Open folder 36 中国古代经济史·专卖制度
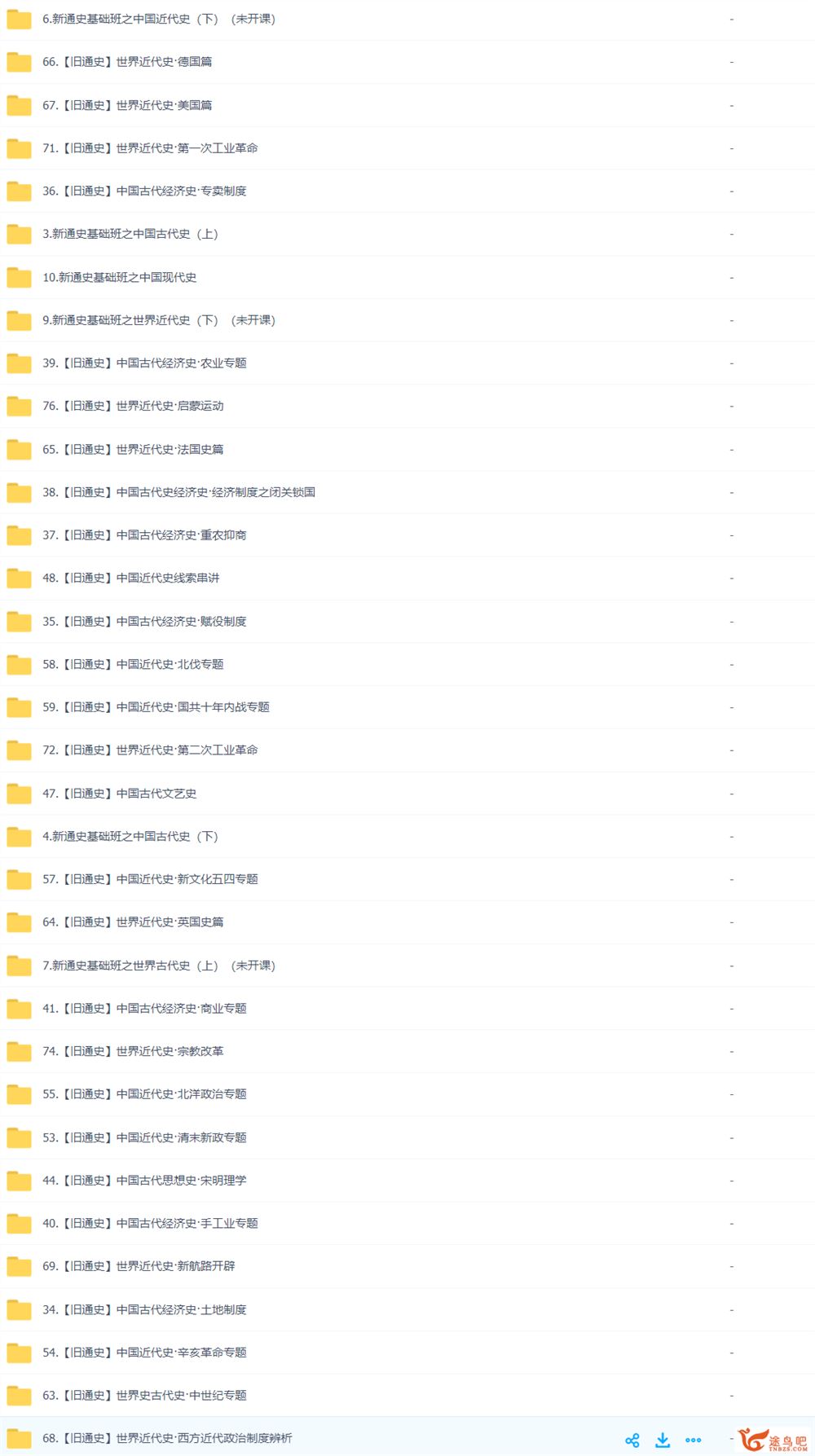 click(x=144, y=191)
